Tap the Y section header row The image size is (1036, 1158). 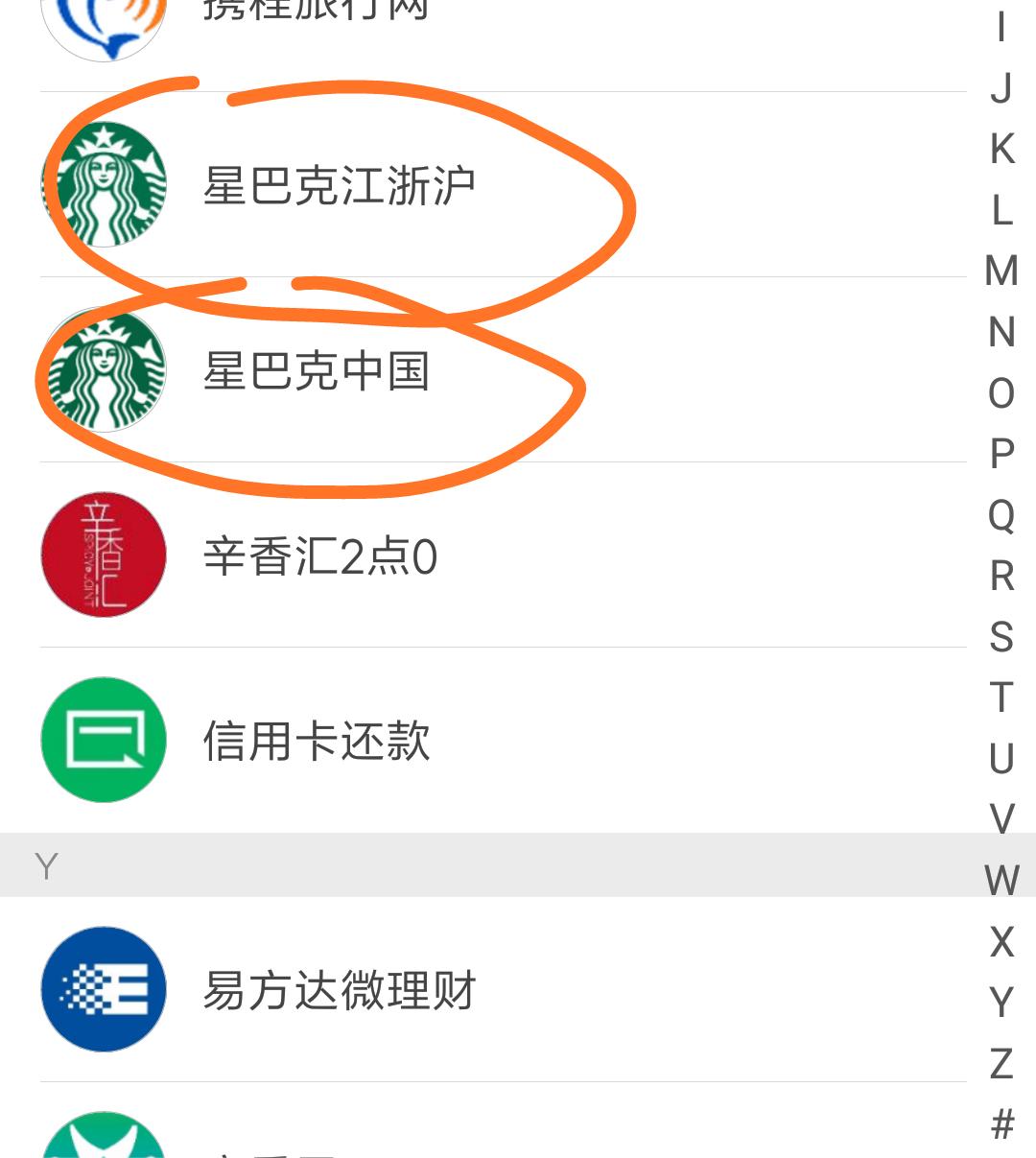[384, 863]
